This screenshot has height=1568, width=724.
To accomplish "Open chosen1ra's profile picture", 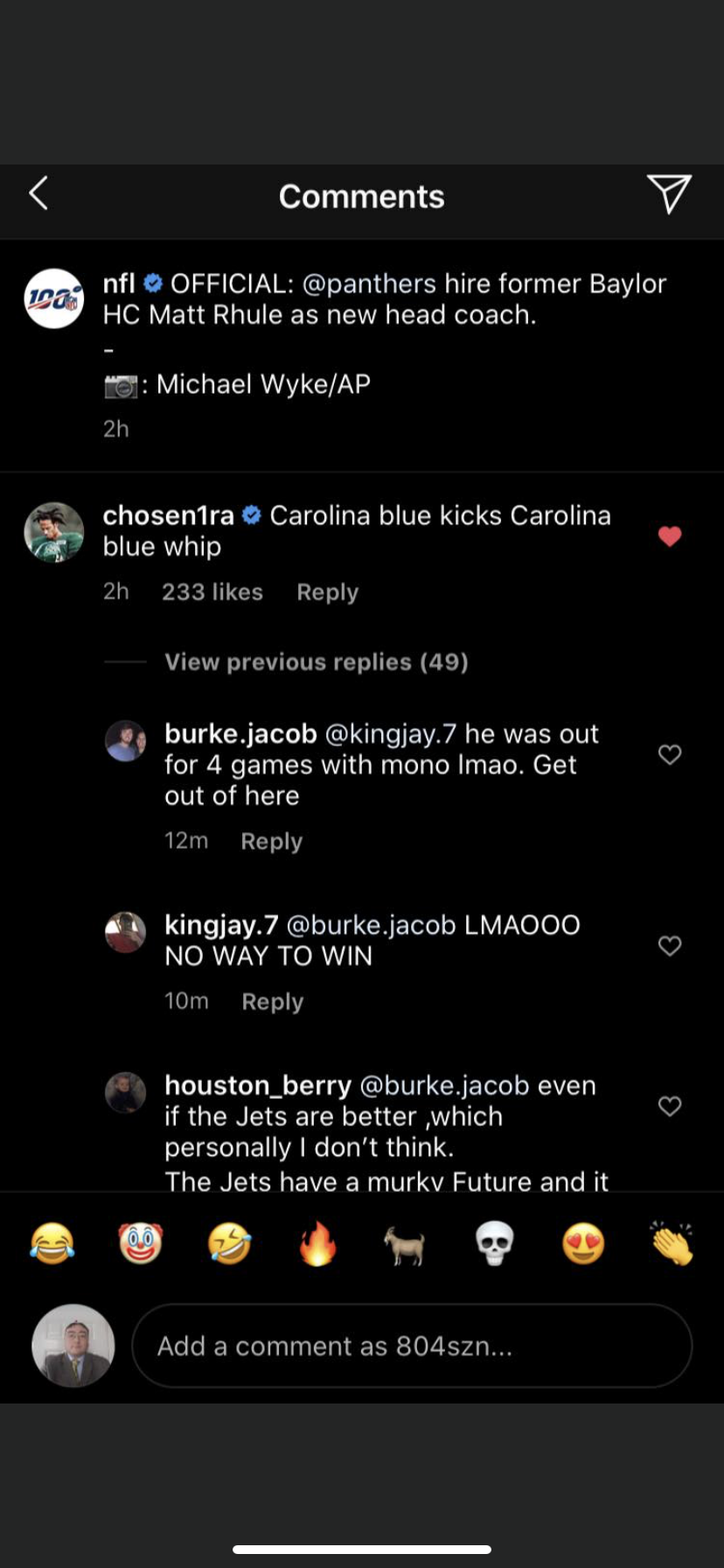I will pyautogui.click(x=53, y=532).
